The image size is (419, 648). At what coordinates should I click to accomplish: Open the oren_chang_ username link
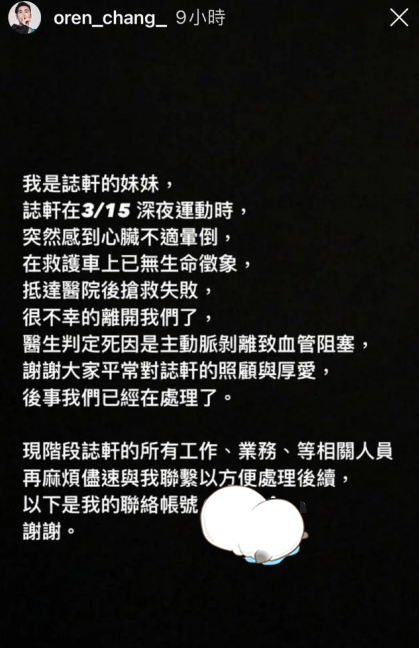pyautogui.click(x=110, y=18)
